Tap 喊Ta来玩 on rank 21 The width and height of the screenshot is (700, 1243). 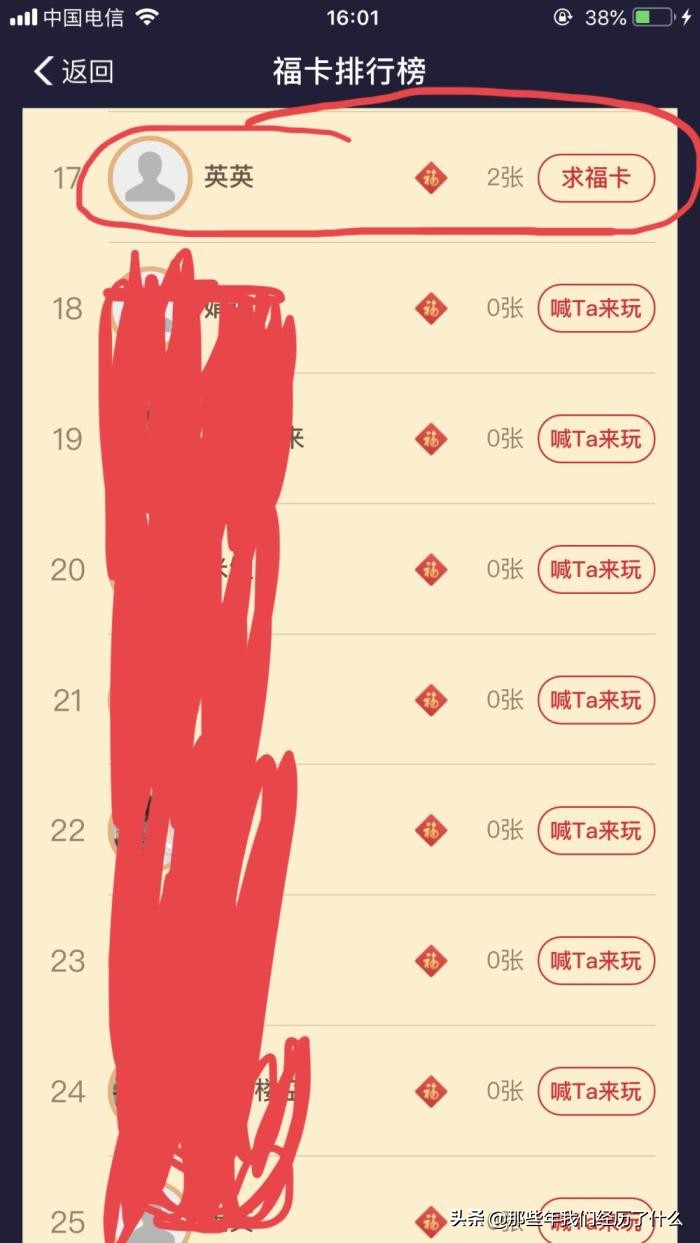[x=596, y=700]
